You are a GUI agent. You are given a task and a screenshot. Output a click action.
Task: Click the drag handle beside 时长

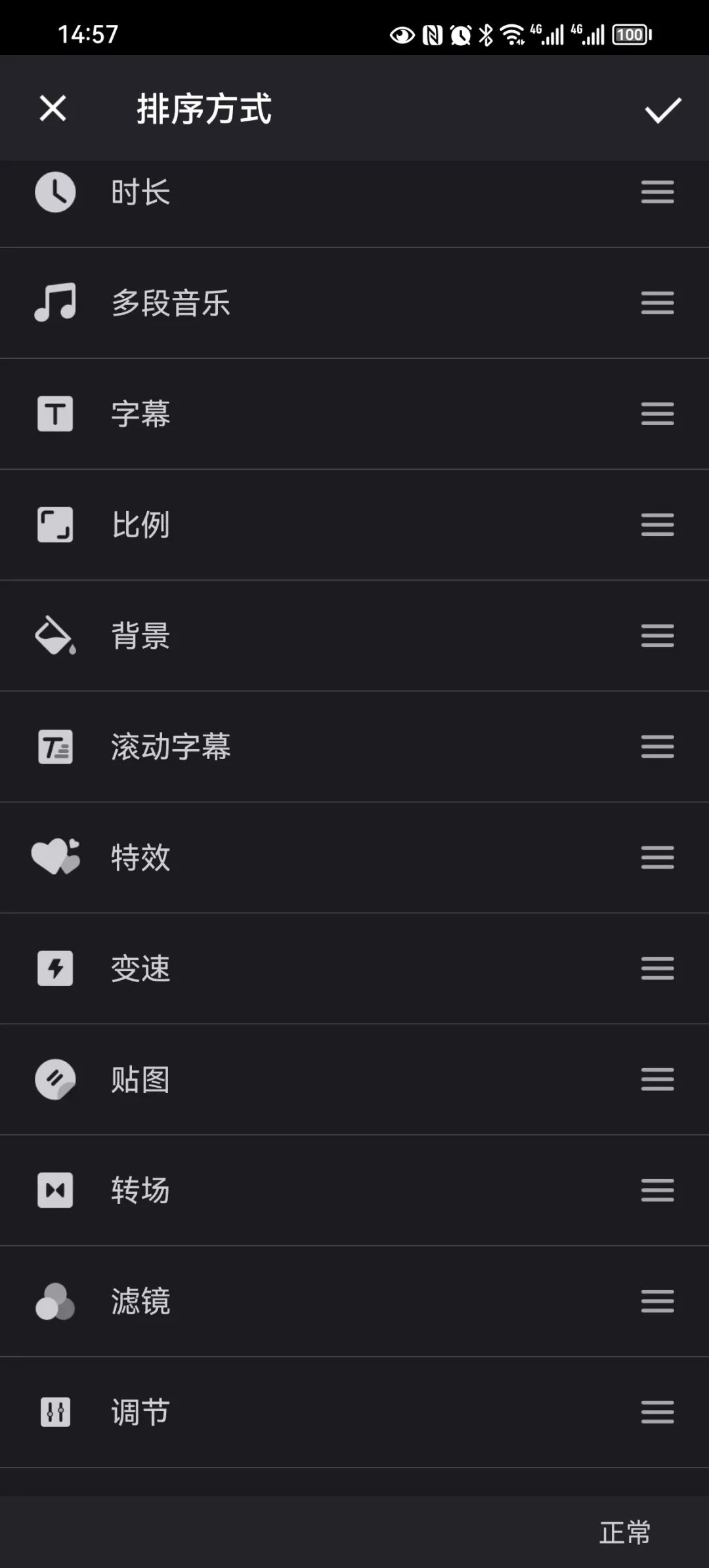click(x=656, y=192)
